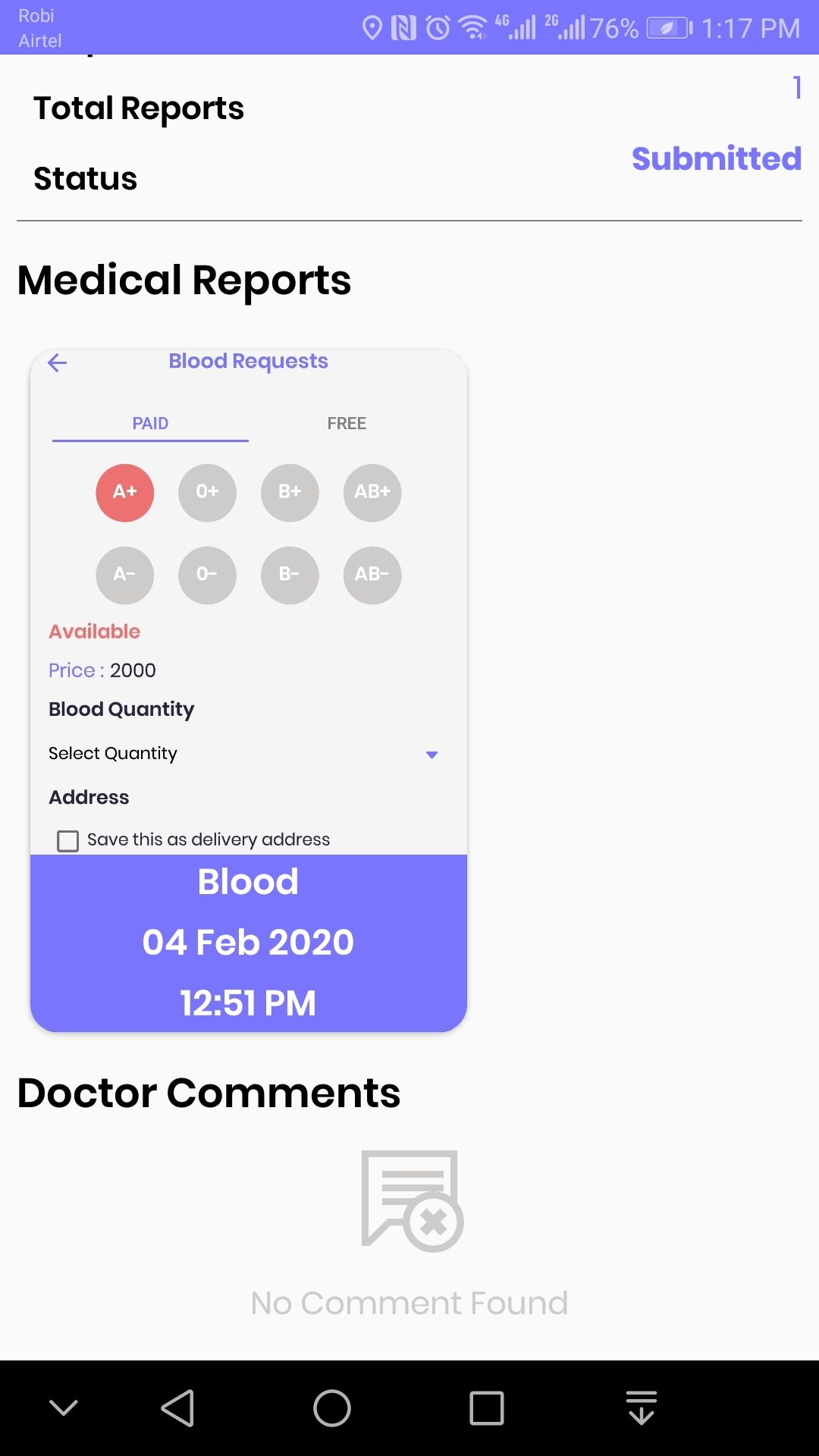Tap the home button in navigation bar
This screenshot has height=1456, width=819.
332,1408
